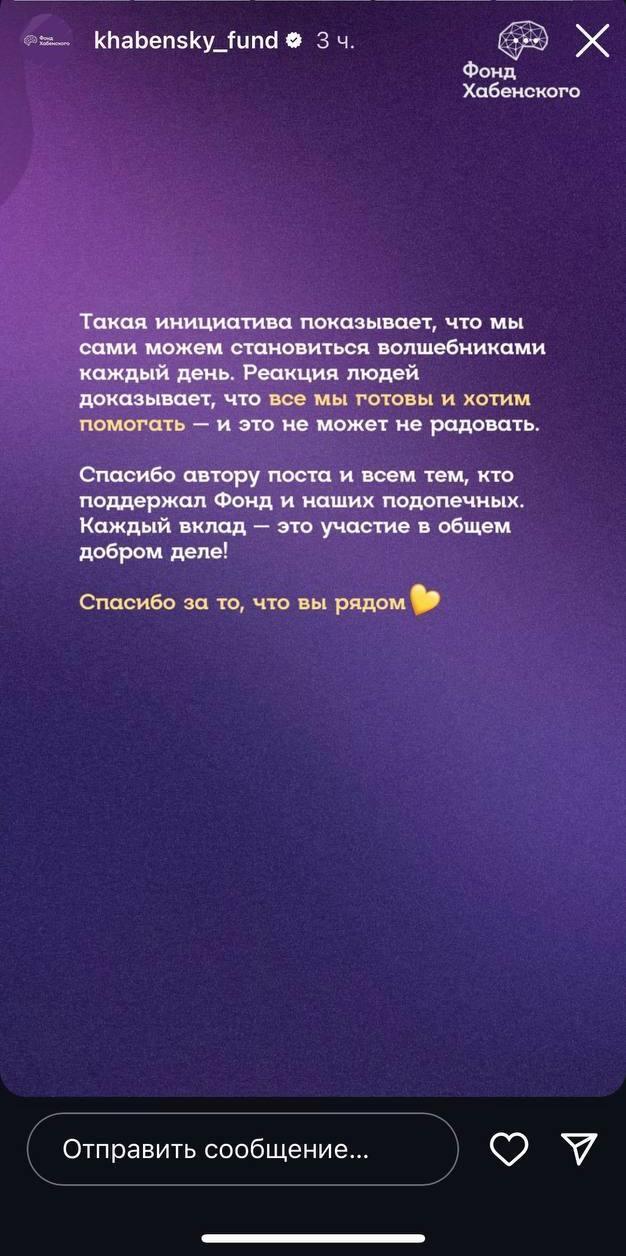This screenshot has height=1256, width=626.
Task: Tap the 'Отправить сообщение' message field
Action: pos(242,1149)
